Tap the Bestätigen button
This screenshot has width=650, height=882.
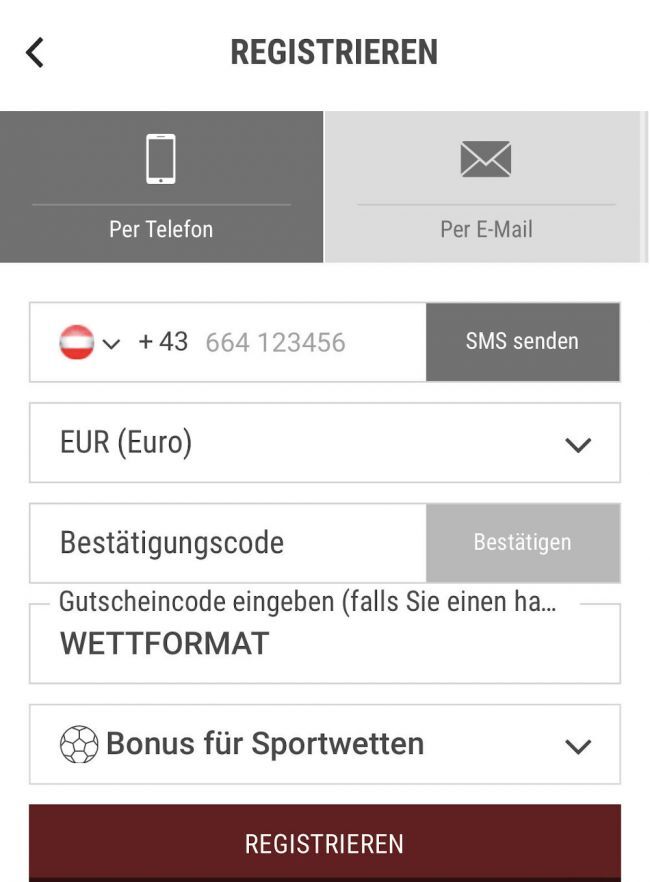point(522,543)
